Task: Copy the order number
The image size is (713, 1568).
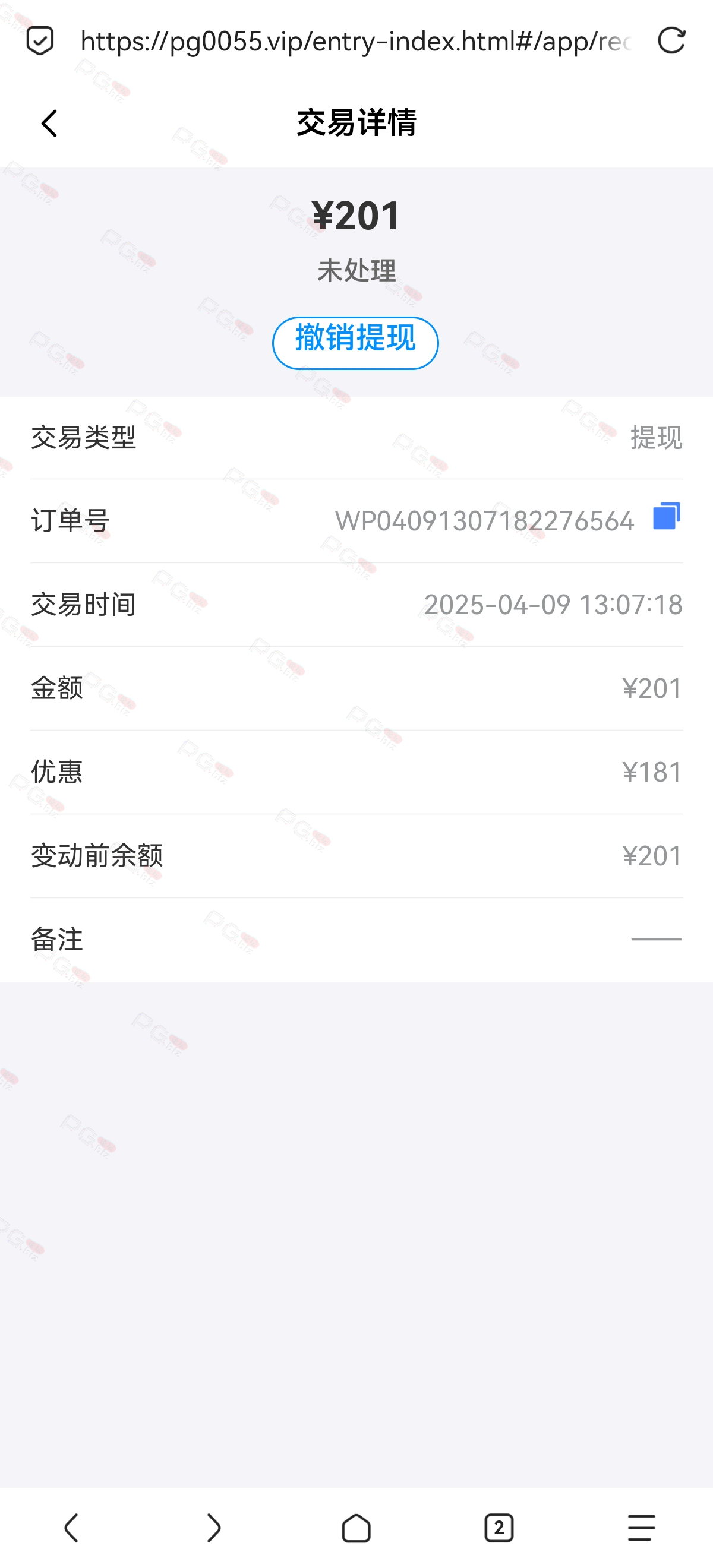Action: 666,516
